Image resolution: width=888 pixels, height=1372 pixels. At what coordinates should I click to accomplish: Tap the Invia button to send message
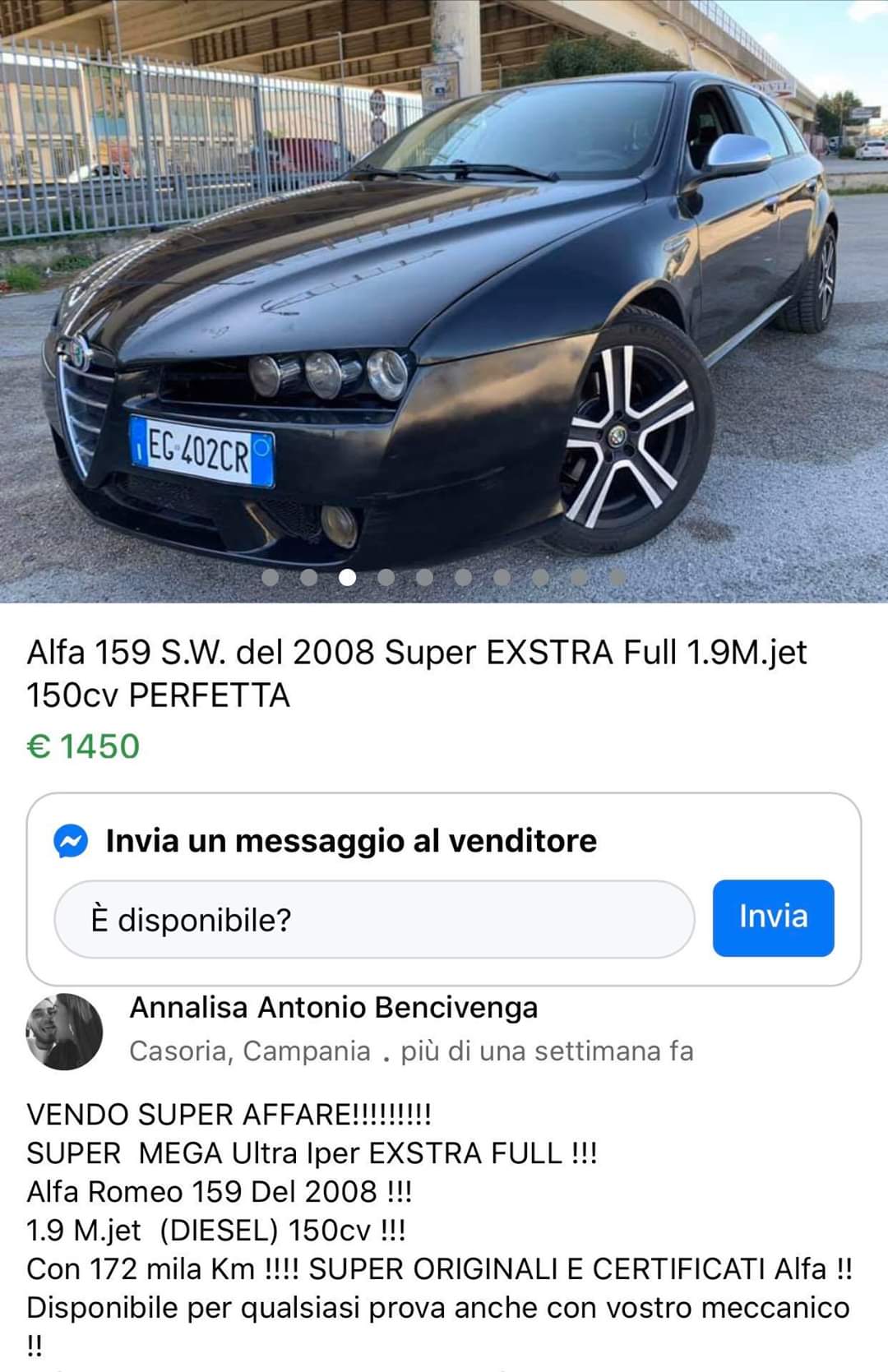click(773, 917)
